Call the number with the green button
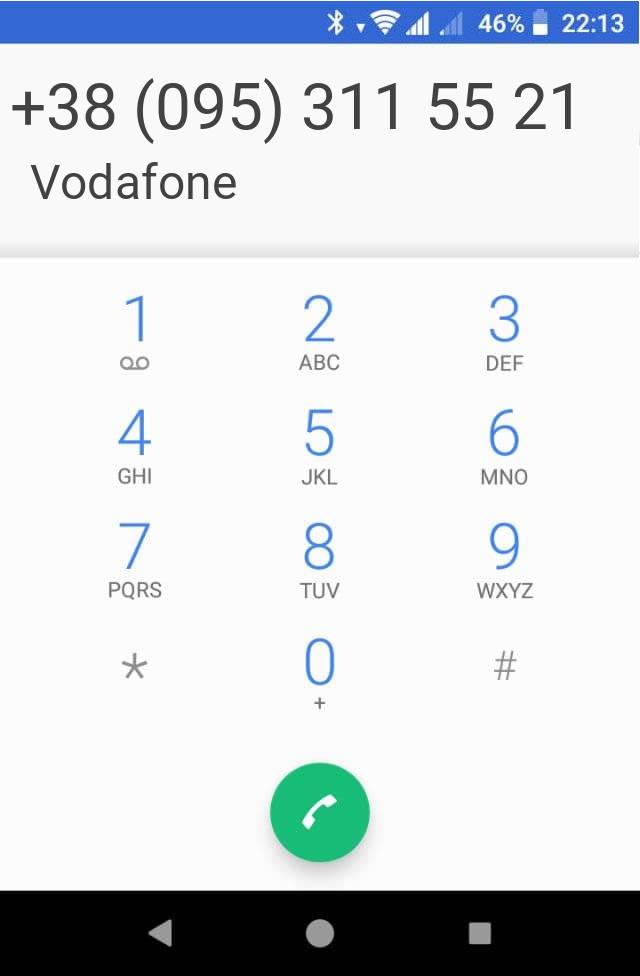Viewport: 640px width, 976px height. (x=320, y=813)
